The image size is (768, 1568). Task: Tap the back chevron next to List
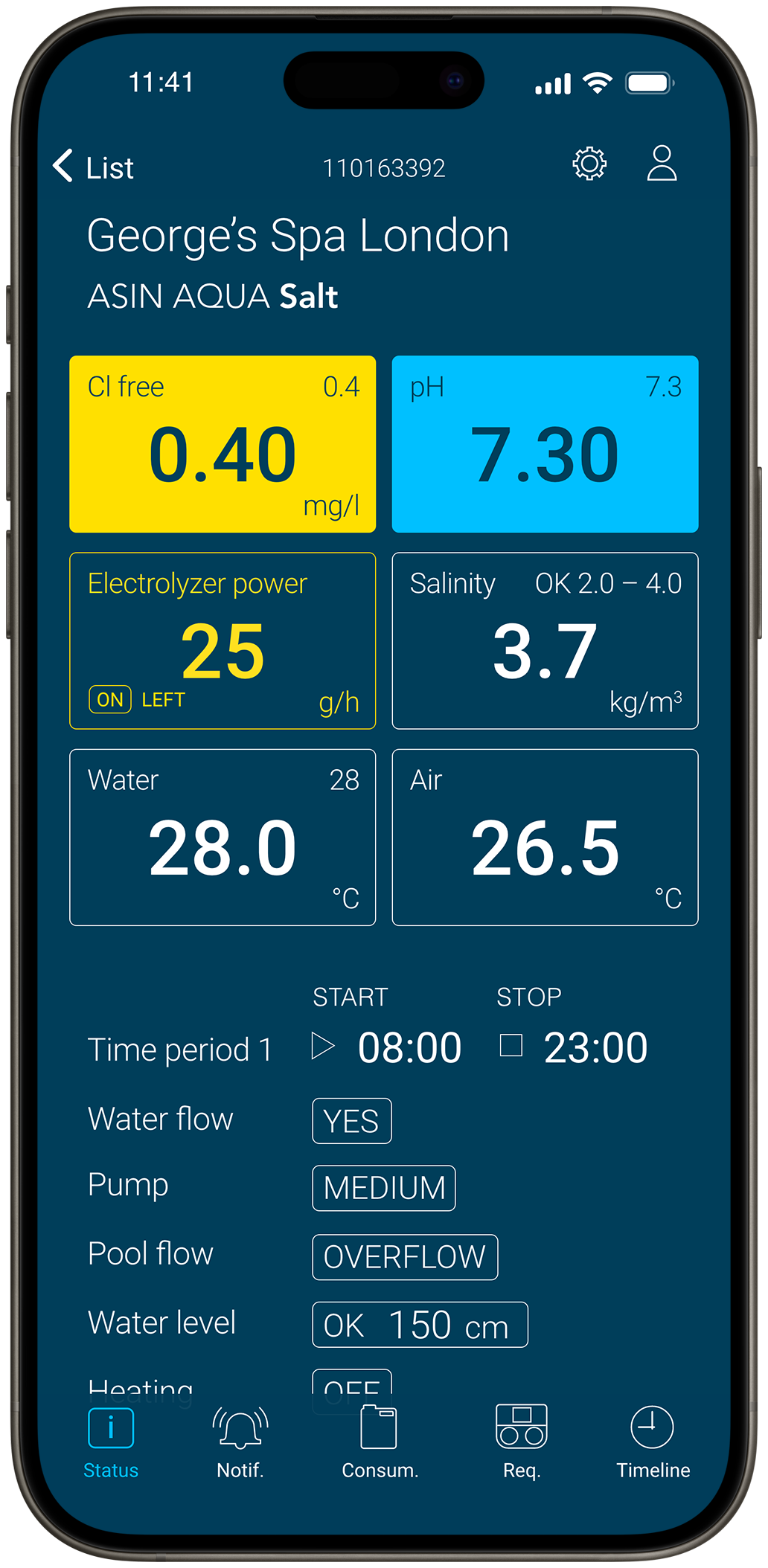(x=63, y=165)
